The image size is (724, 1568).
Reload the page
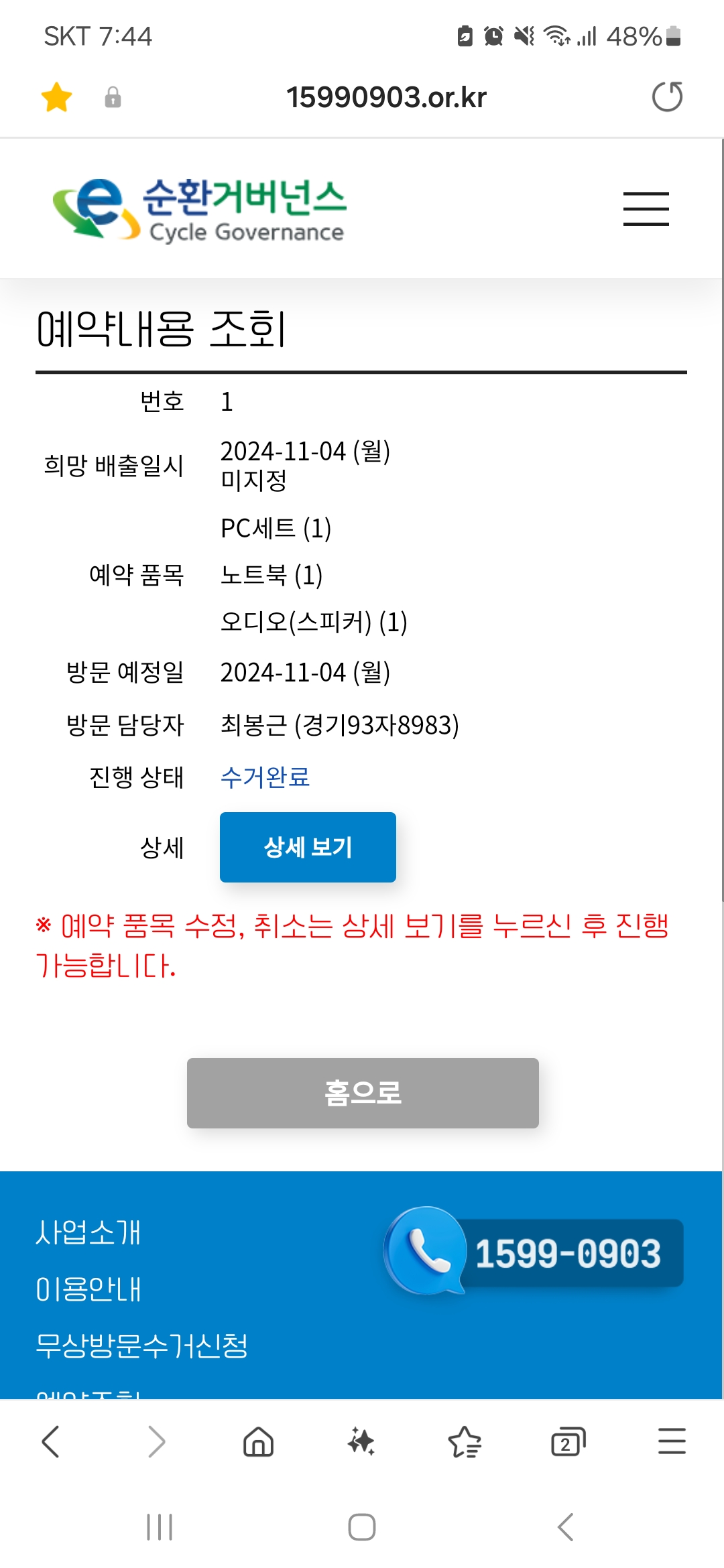(667, 97)
